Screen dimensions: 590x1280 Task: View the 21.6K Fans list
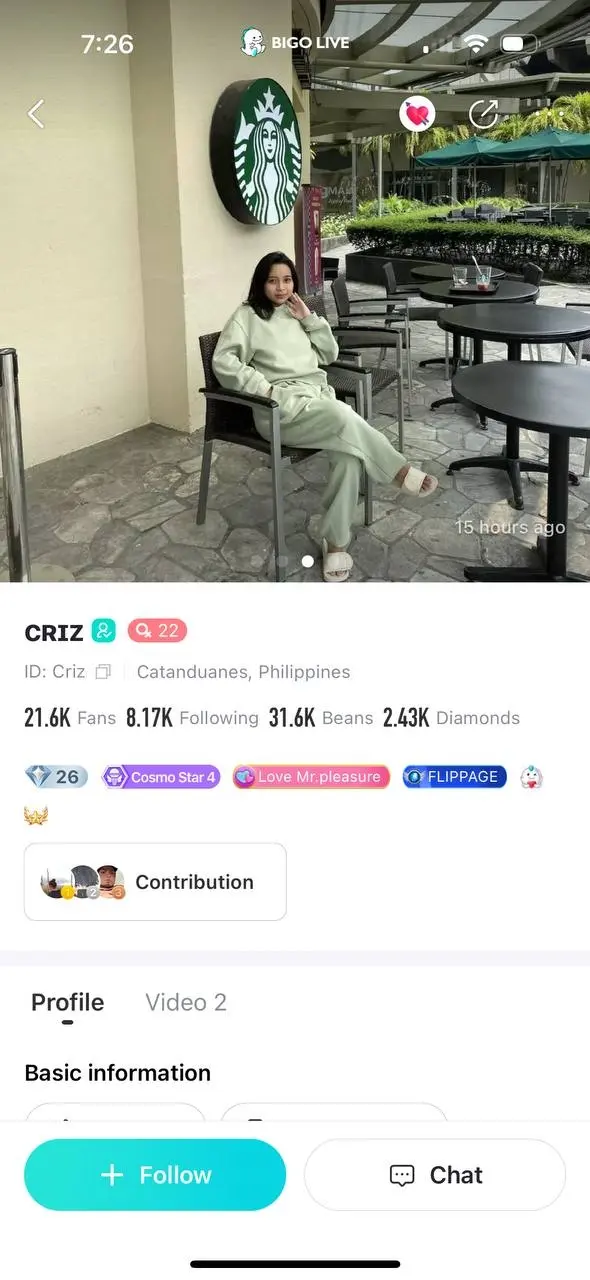pyautogui.click(x=70, y=718)
